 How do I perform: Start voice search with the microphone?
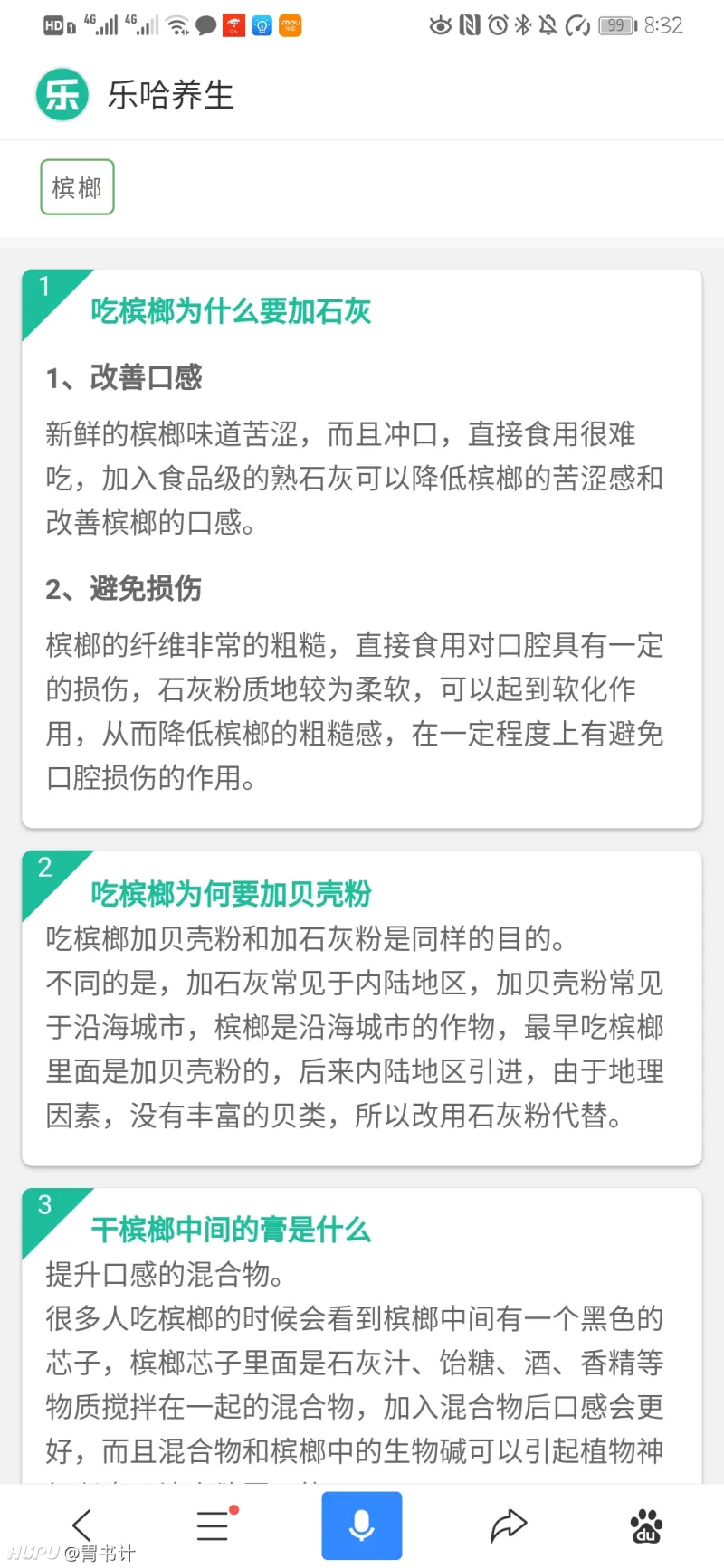click(x=361, y=1525)
